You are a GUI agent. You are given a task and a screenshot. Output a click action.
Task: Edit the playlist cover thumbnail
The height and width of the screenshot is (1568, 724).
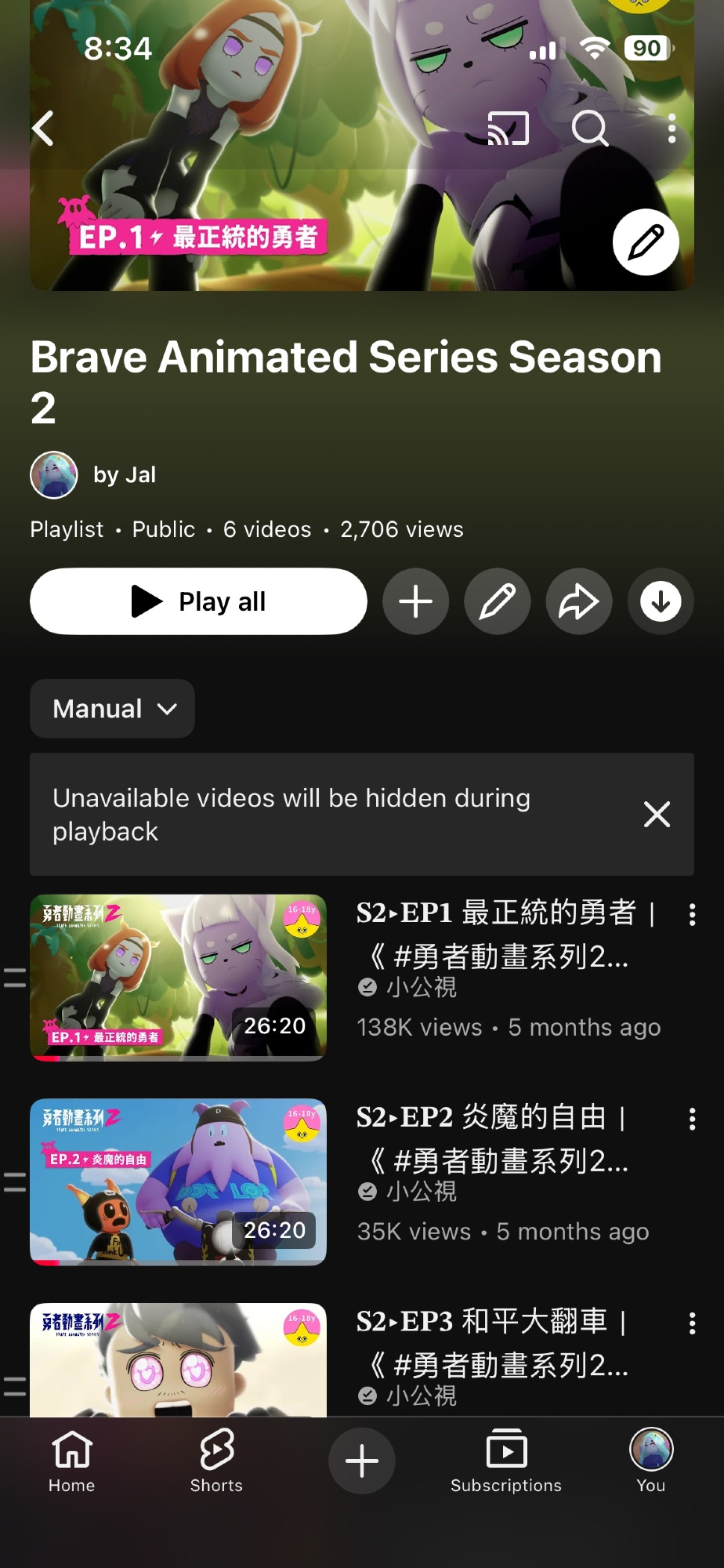(x=646, y=242)
